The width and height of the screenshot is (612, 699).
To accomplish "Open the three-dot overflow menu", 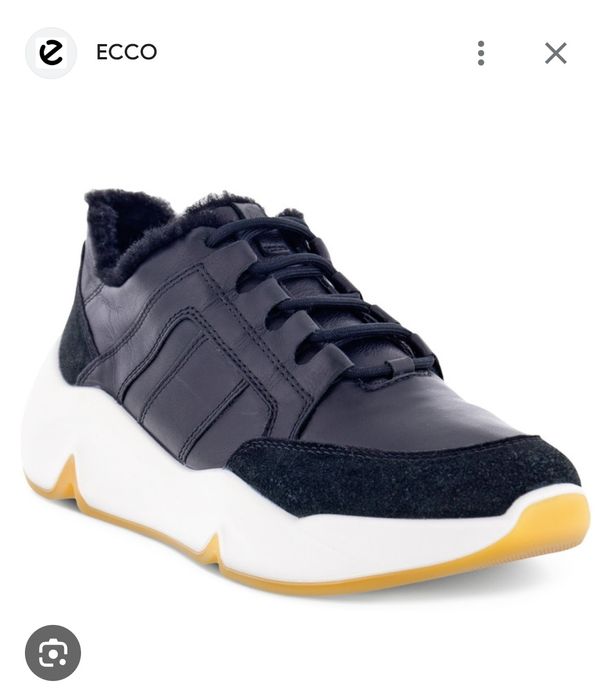I will [481, 53].
